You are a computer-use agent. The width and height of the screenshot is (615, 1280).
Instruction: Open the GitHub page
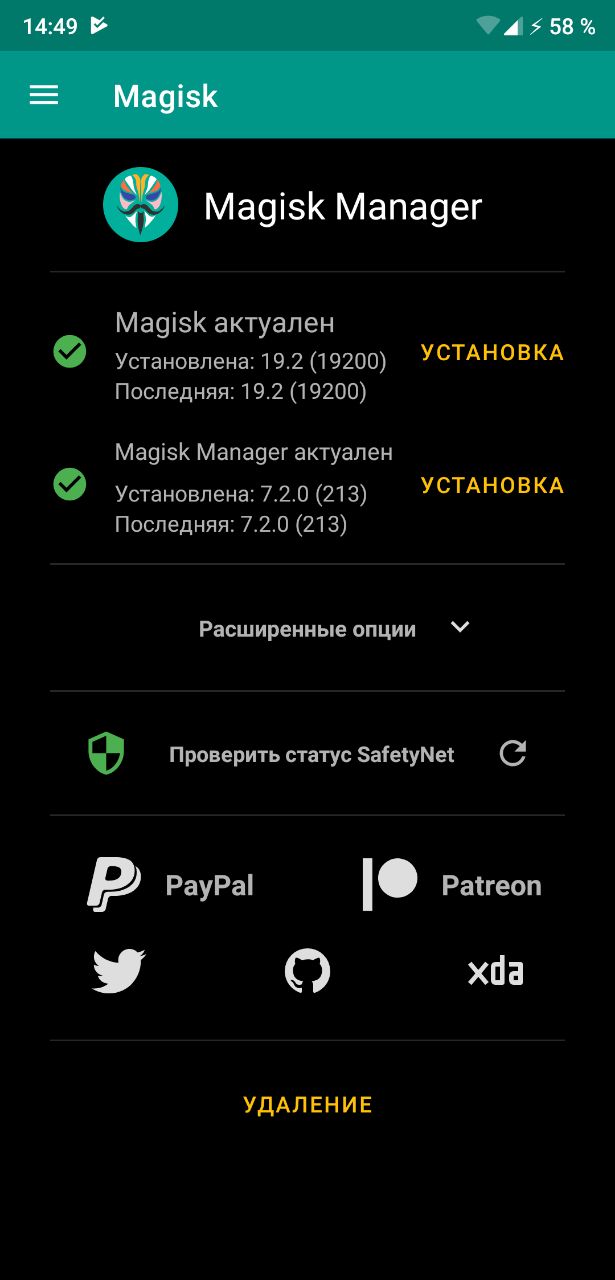[307, 971]
